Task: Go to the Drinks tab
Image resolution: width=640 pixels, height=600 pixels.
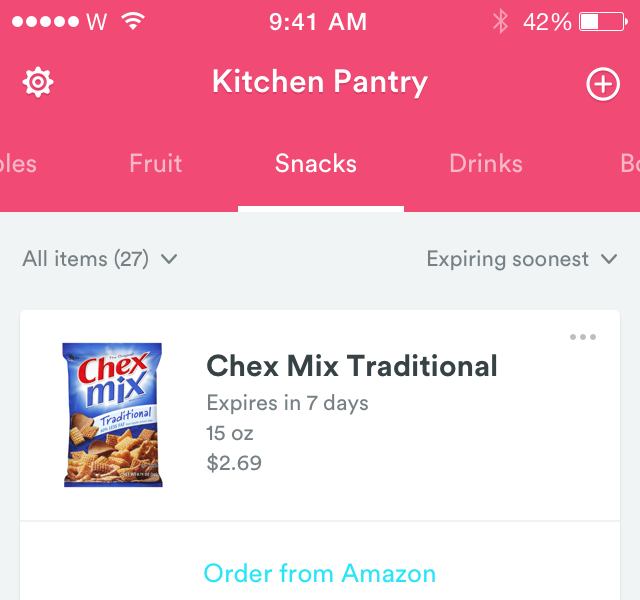Action: [486, 163]
